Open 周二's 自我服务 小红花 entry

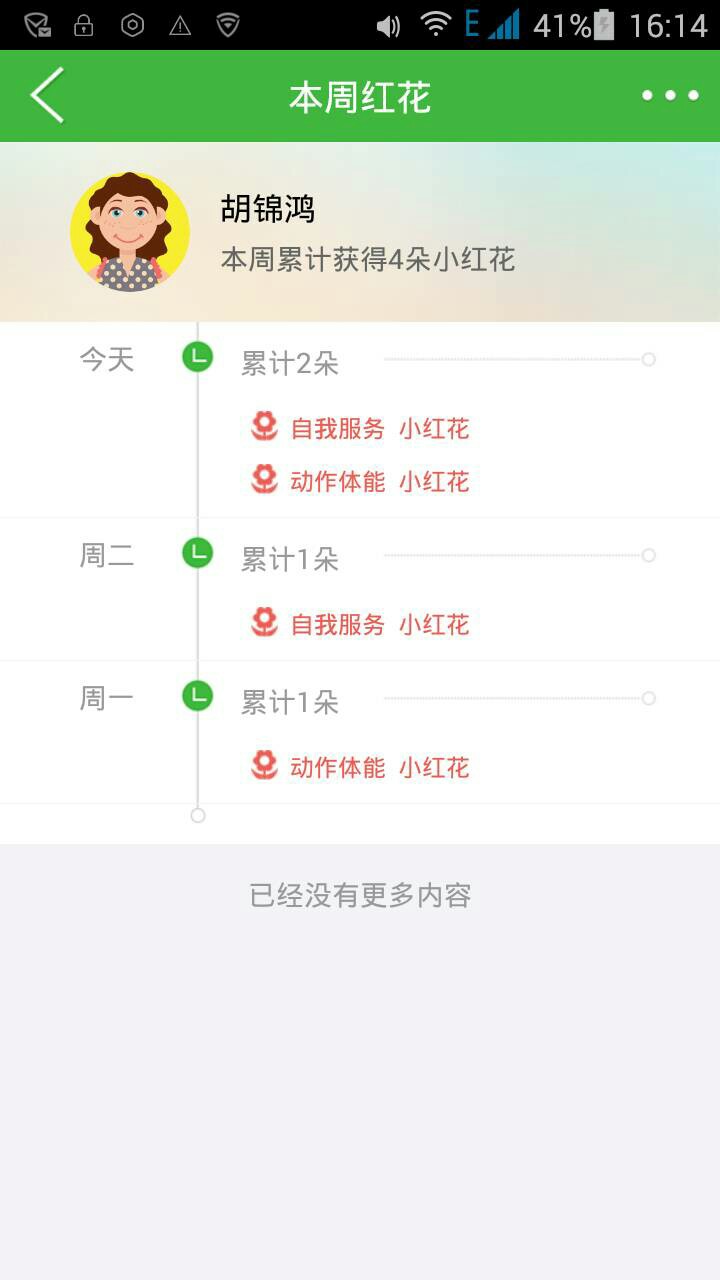pos(360,624)
